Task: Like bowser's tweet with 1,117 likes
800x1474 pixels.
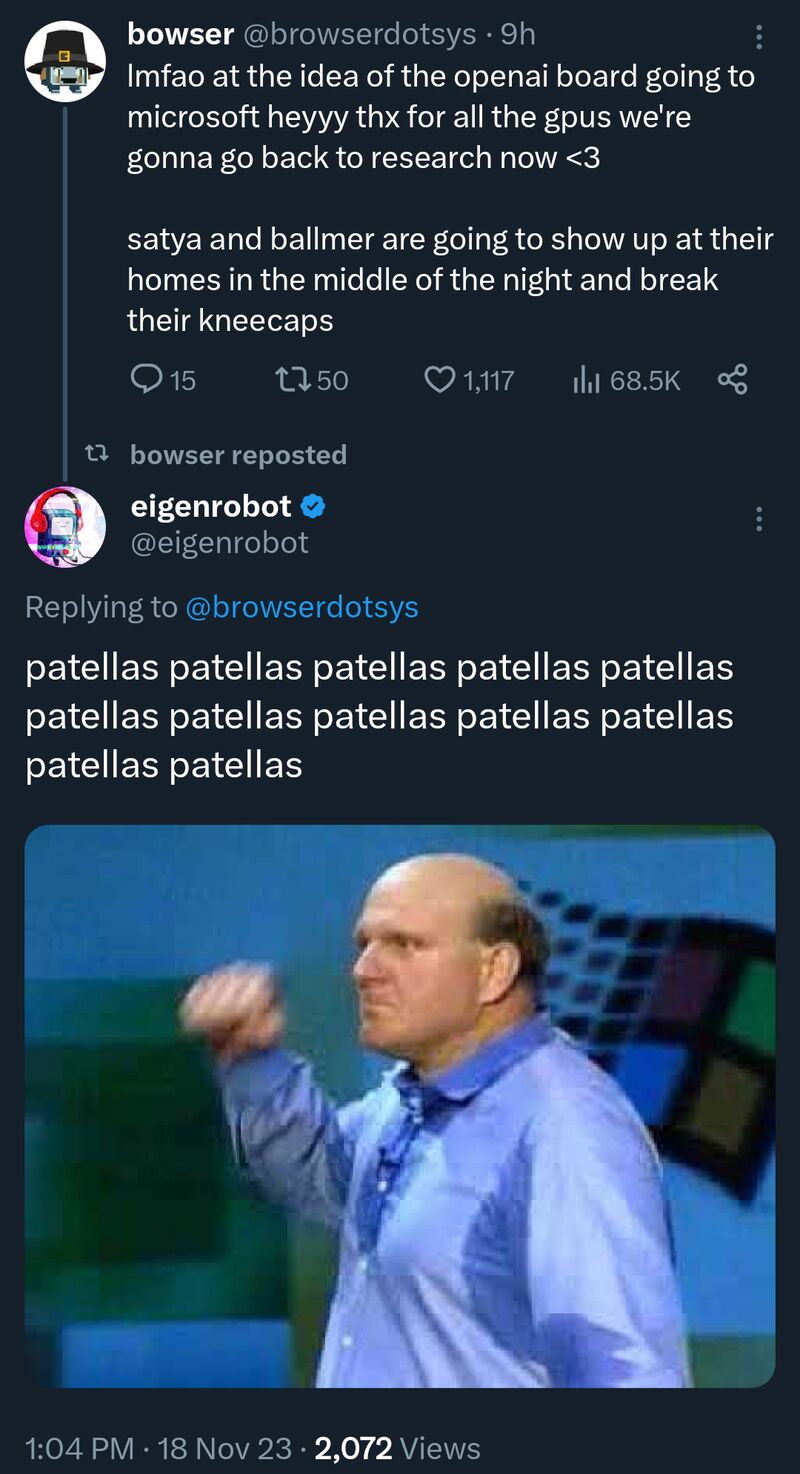Action: pos(439,379)
